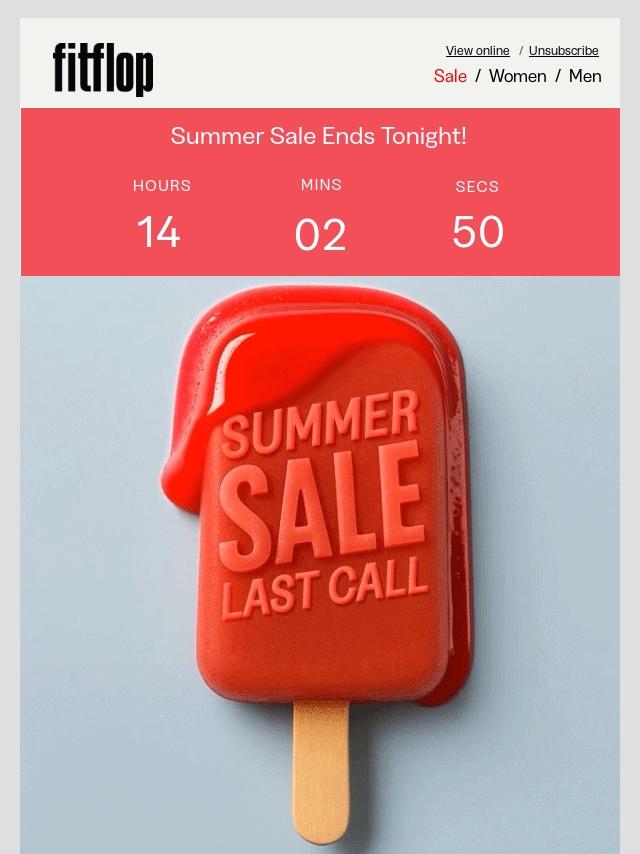
Task: Open the Women category link
Action: tap(517, 76)
